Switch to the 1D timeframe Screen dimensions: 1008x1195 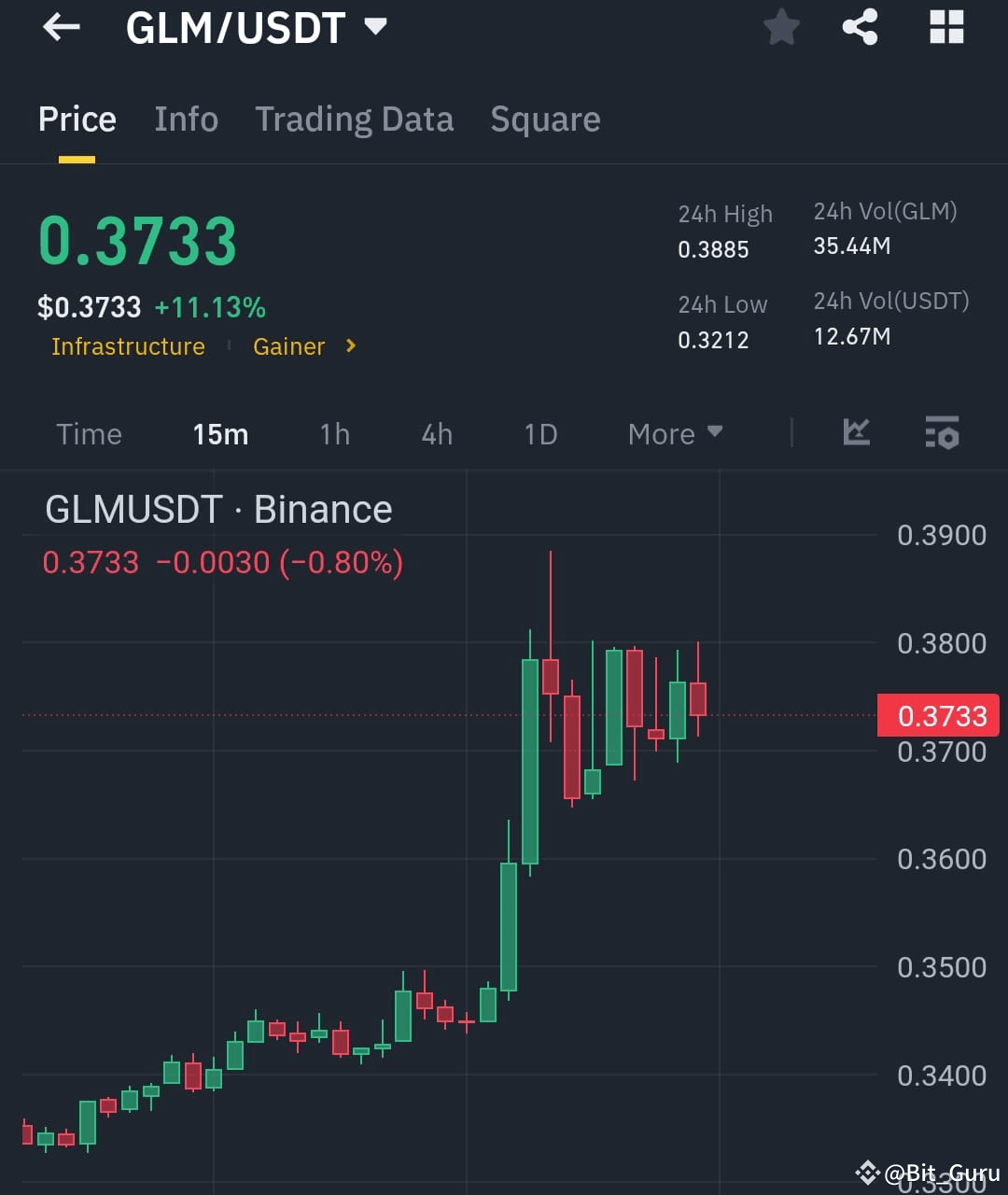pyautogui.click(x=539, y=433)
